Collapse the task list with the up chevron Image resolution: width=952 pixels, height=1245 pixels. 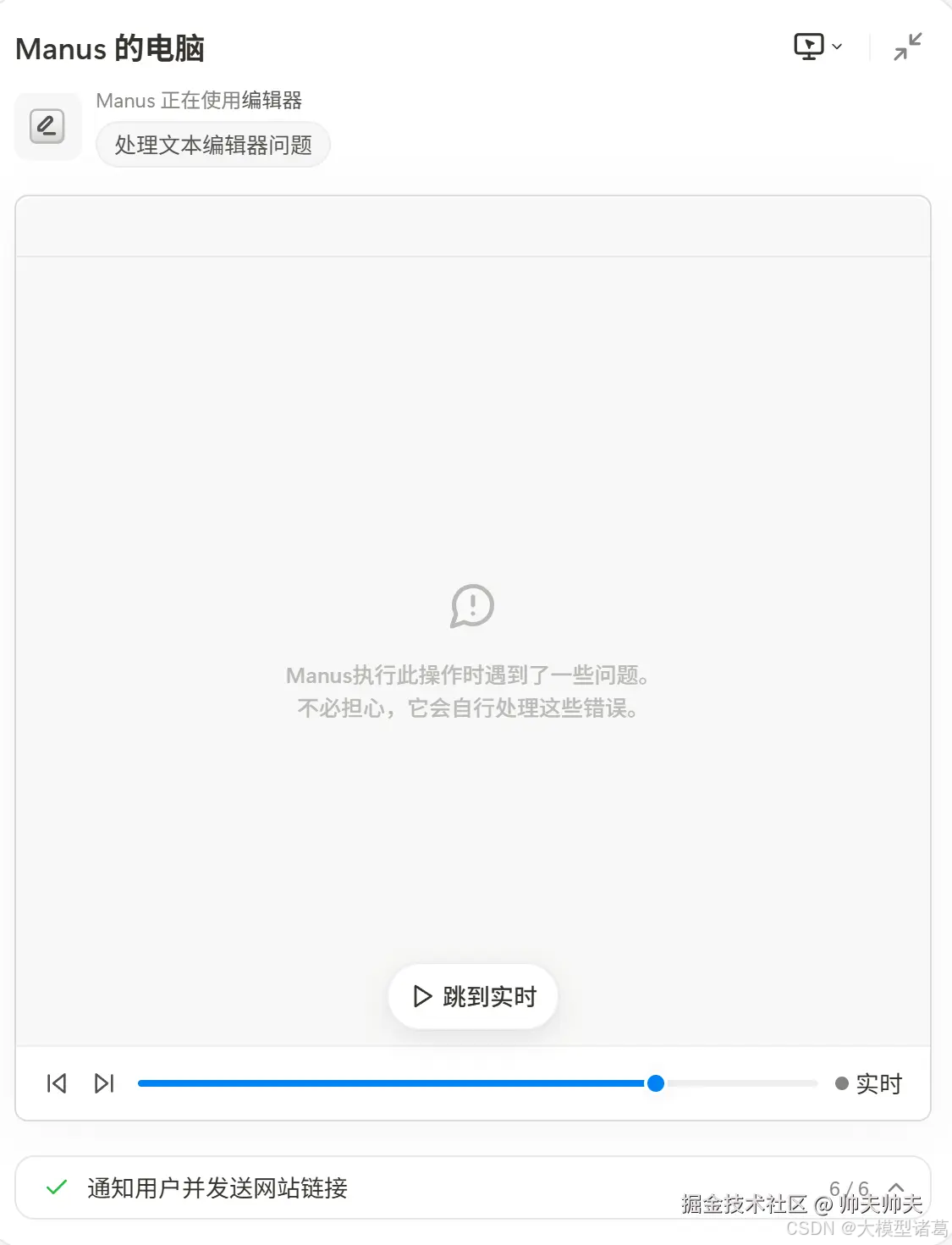click(x=896, y=1187)
